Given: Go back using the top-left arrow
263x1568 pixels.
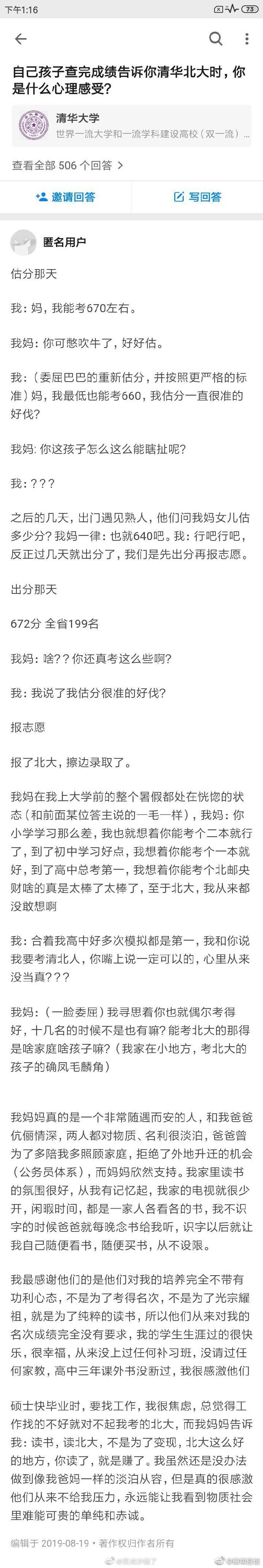Looking at the screenshot, I should point(21,39).
